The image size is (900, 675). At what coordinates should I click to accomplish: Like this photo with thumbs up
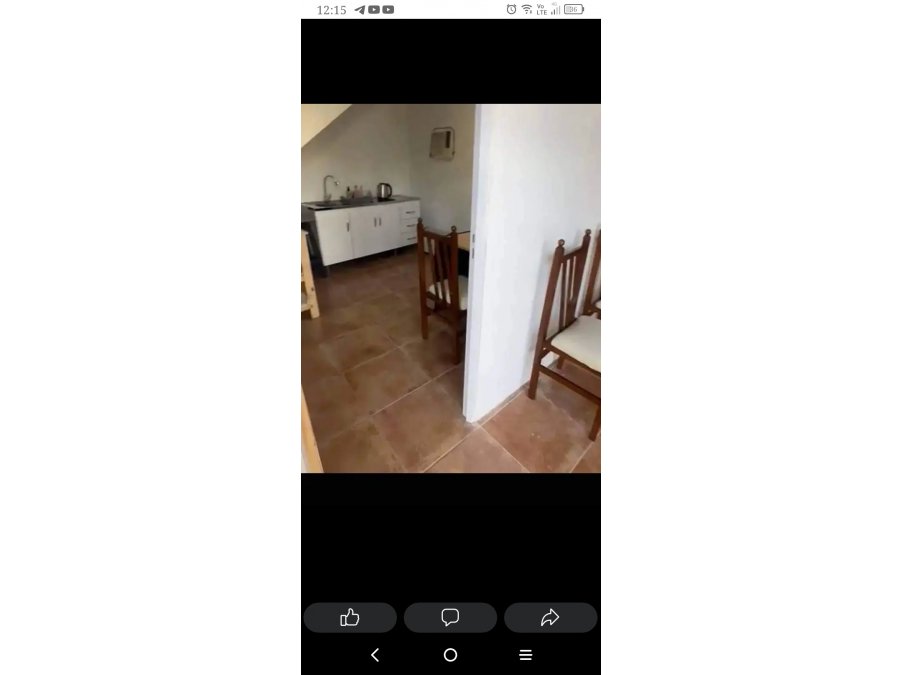pyautogui.click(x=350, y=617)
